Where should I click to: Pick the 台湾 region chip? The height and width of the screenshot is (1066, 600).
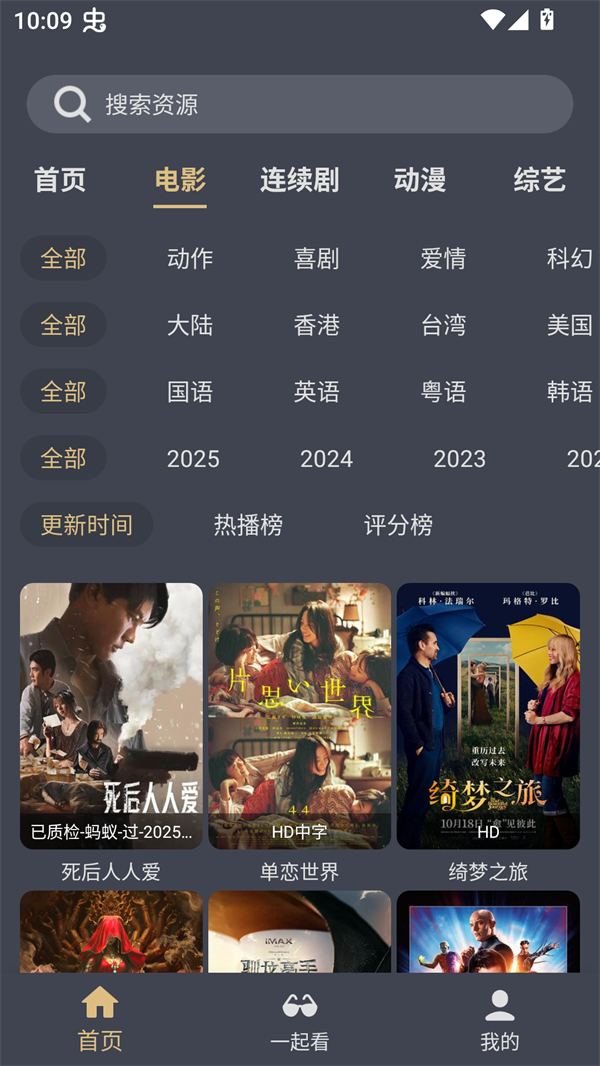tap(443, 325)
